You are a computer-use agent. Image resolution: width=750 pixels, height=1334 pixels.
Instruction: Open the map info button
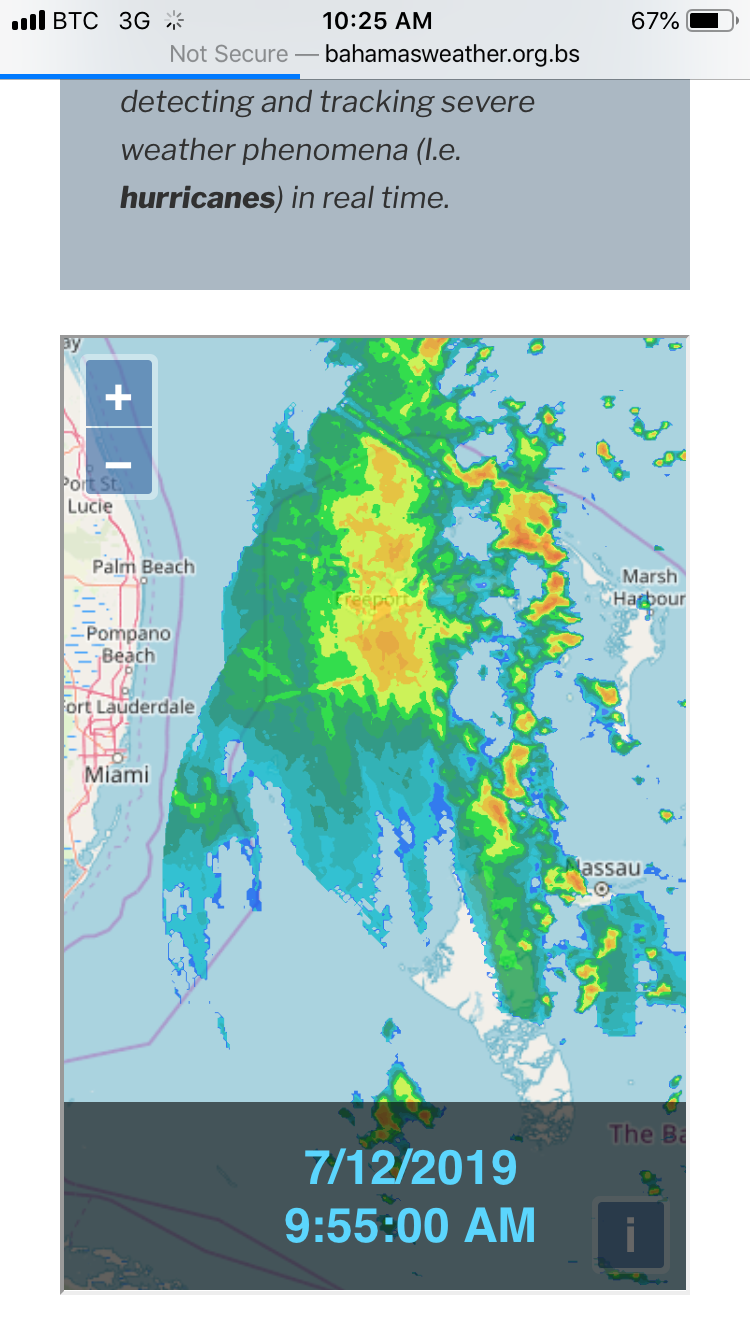coord(630,1236)
